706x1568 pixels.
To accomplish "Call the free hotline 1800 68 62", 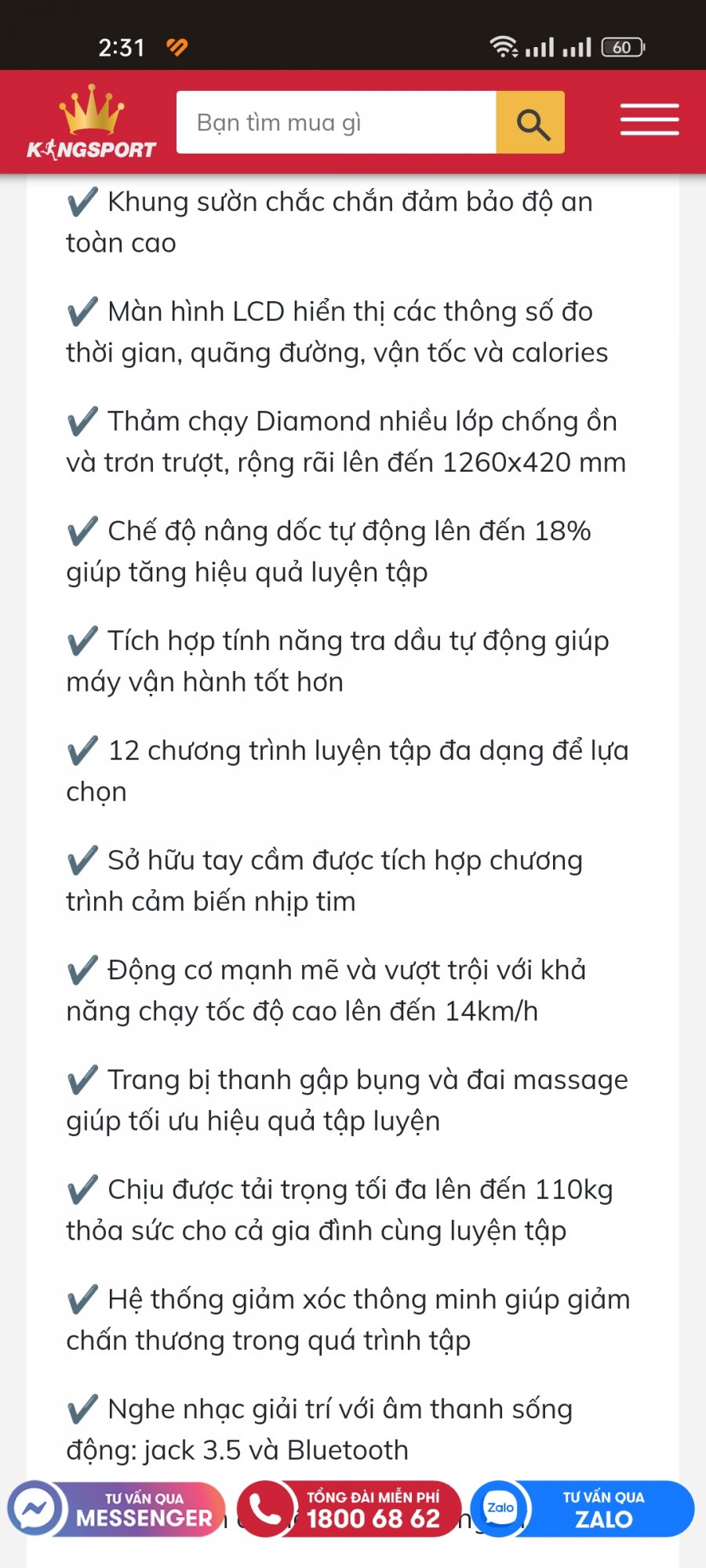I will coord(350,1508).
